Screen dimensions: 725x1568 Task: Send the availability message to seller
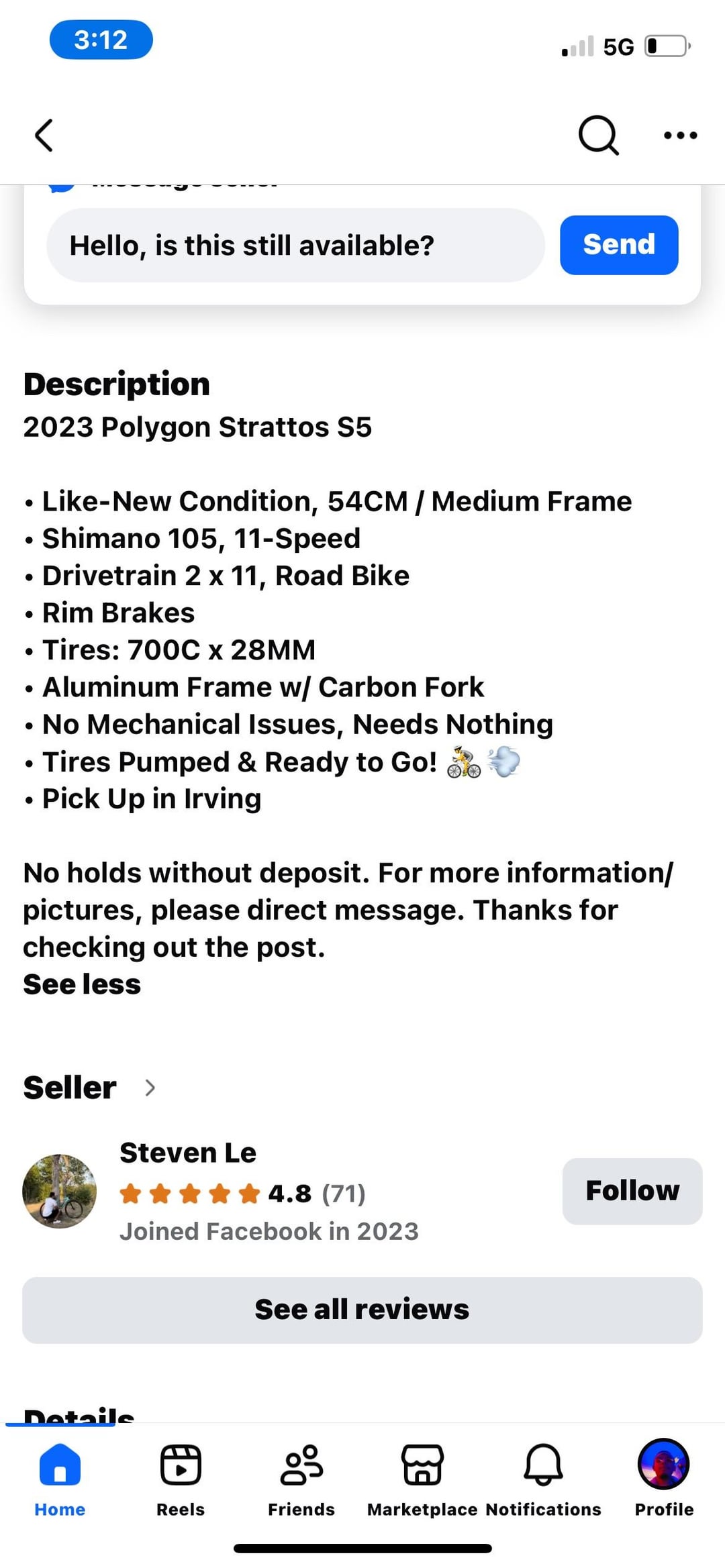618,245
